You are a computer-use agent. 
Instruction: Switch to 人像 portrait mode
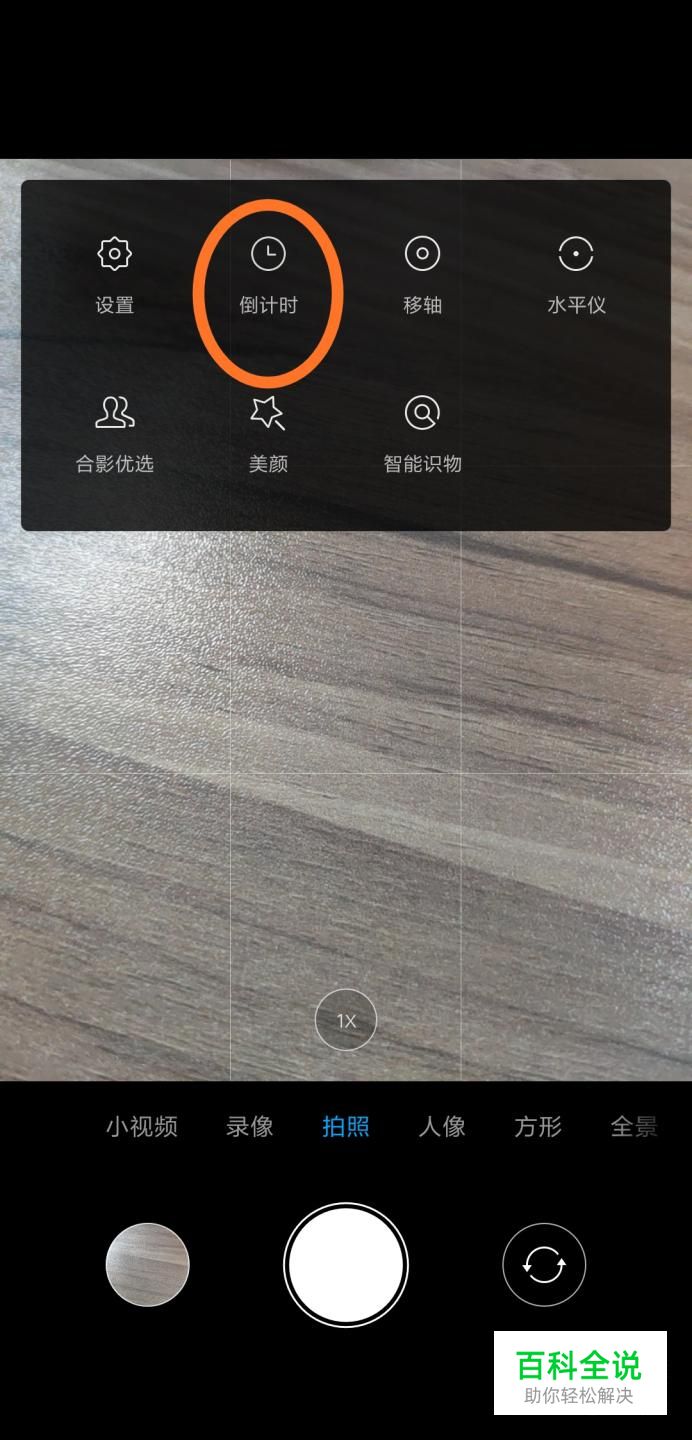(442, 1127)
